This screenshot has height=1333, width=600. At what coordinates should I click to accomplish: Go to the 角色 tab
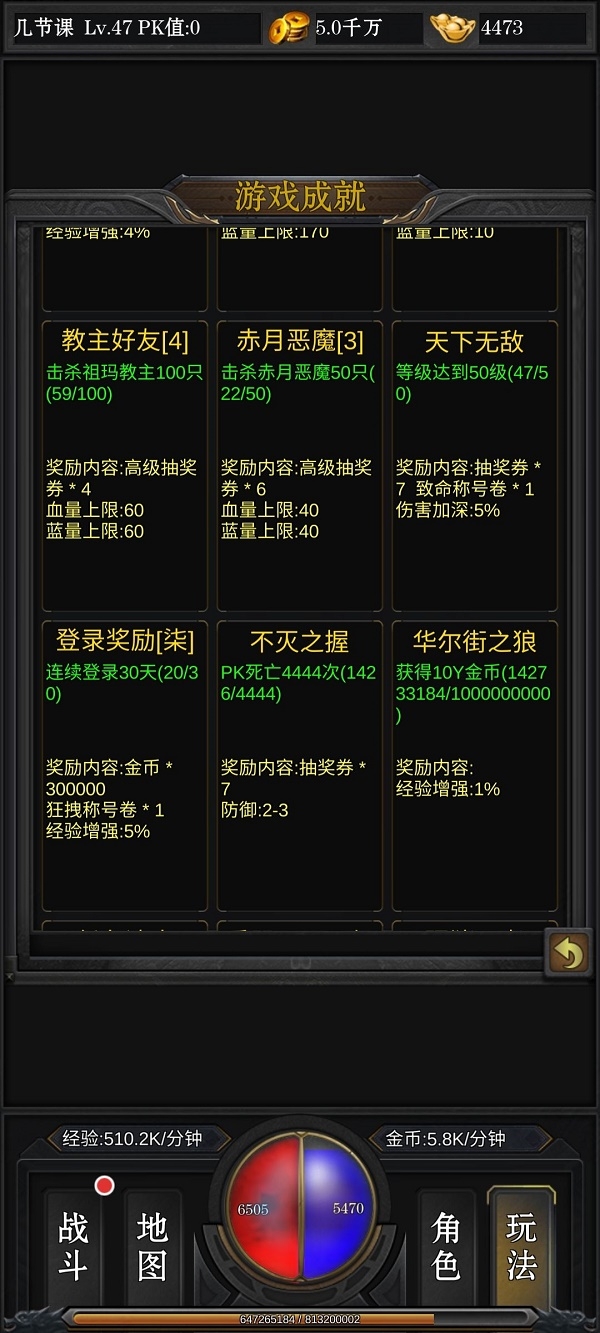point(446,1245)
